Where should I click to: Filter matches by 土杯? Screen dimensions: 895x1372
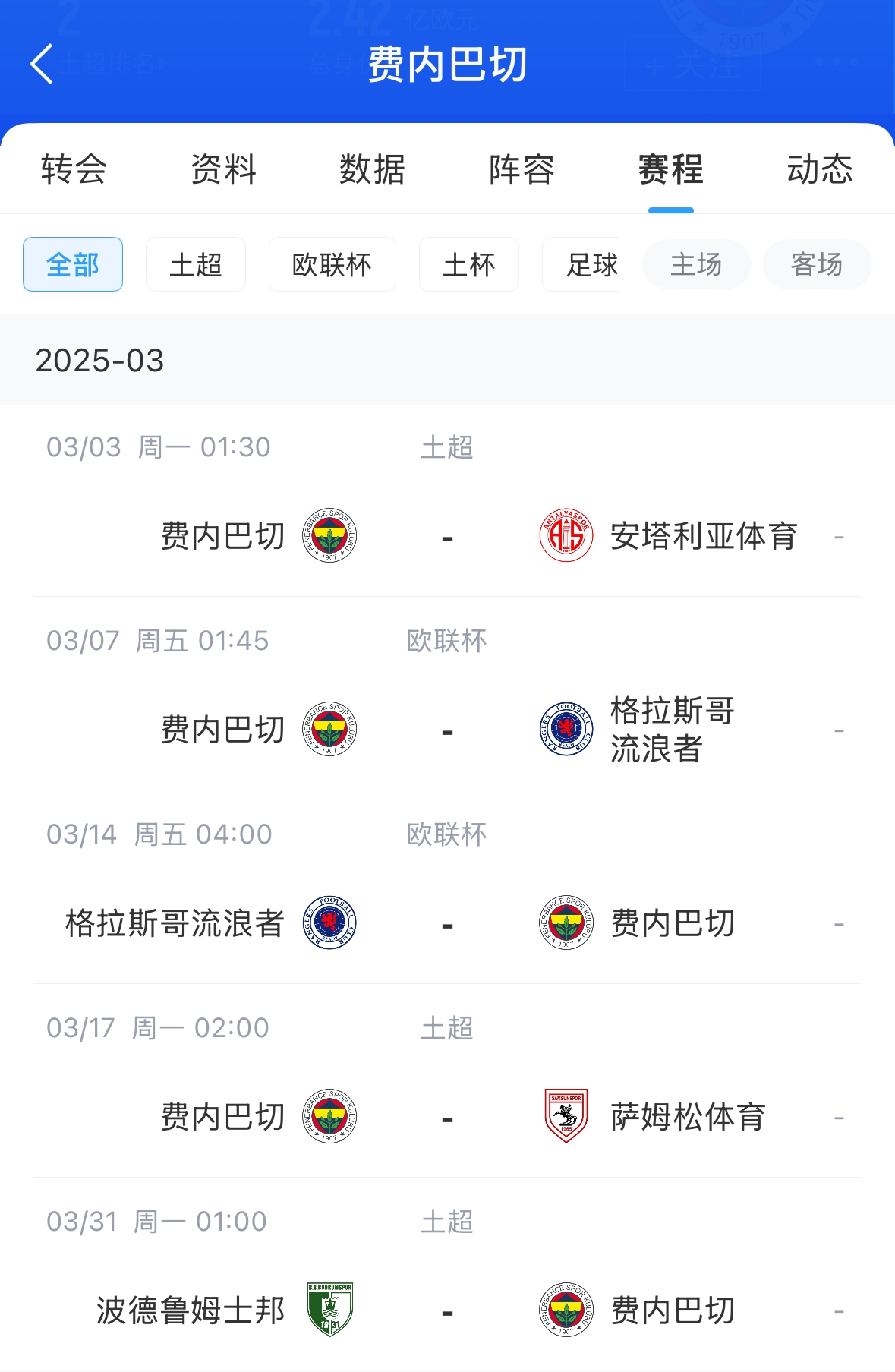click(468, 264)
